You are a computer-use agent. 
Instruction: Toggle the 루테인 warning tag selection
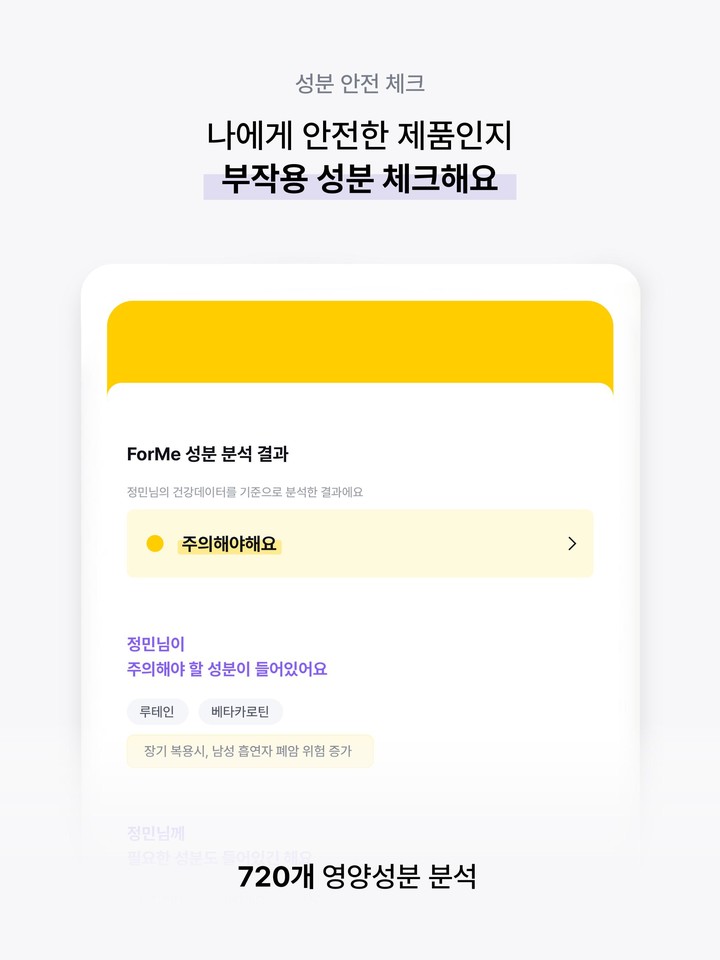(x=158, y=711)
